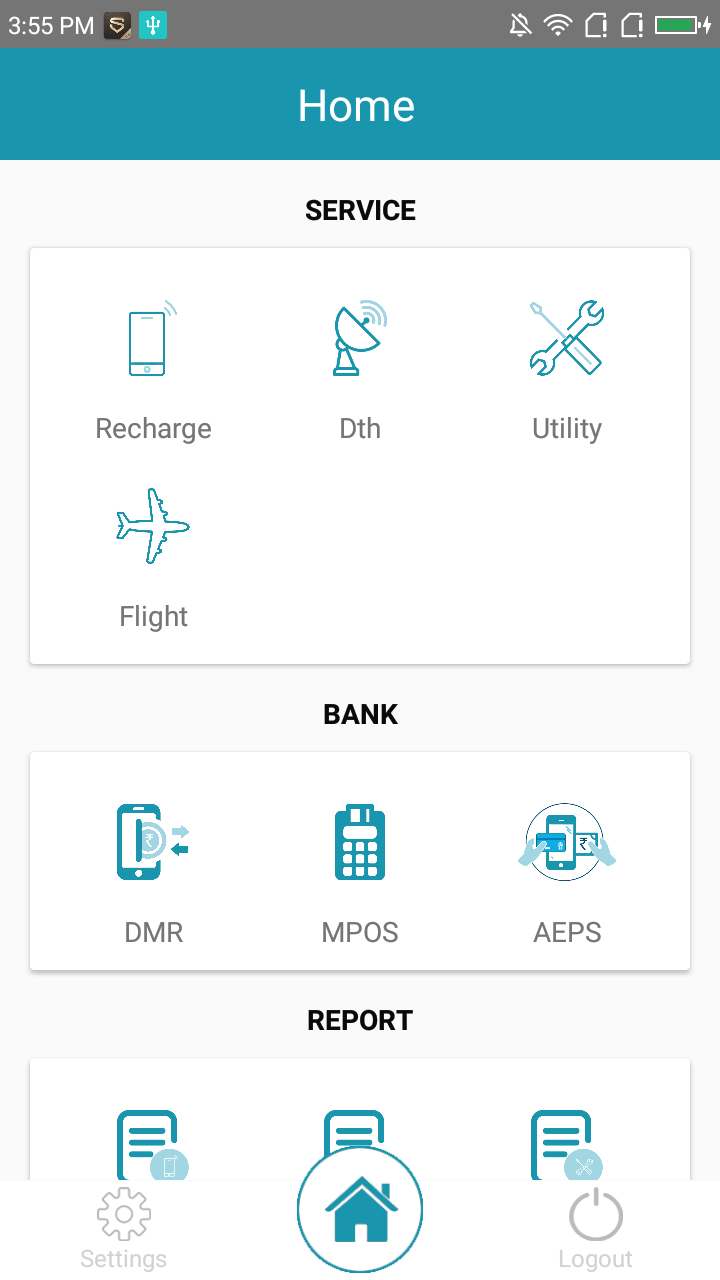Screen dimensions: 720x1280
Task: Tap Logout in the bottom bar
Action: (596, 1230)
